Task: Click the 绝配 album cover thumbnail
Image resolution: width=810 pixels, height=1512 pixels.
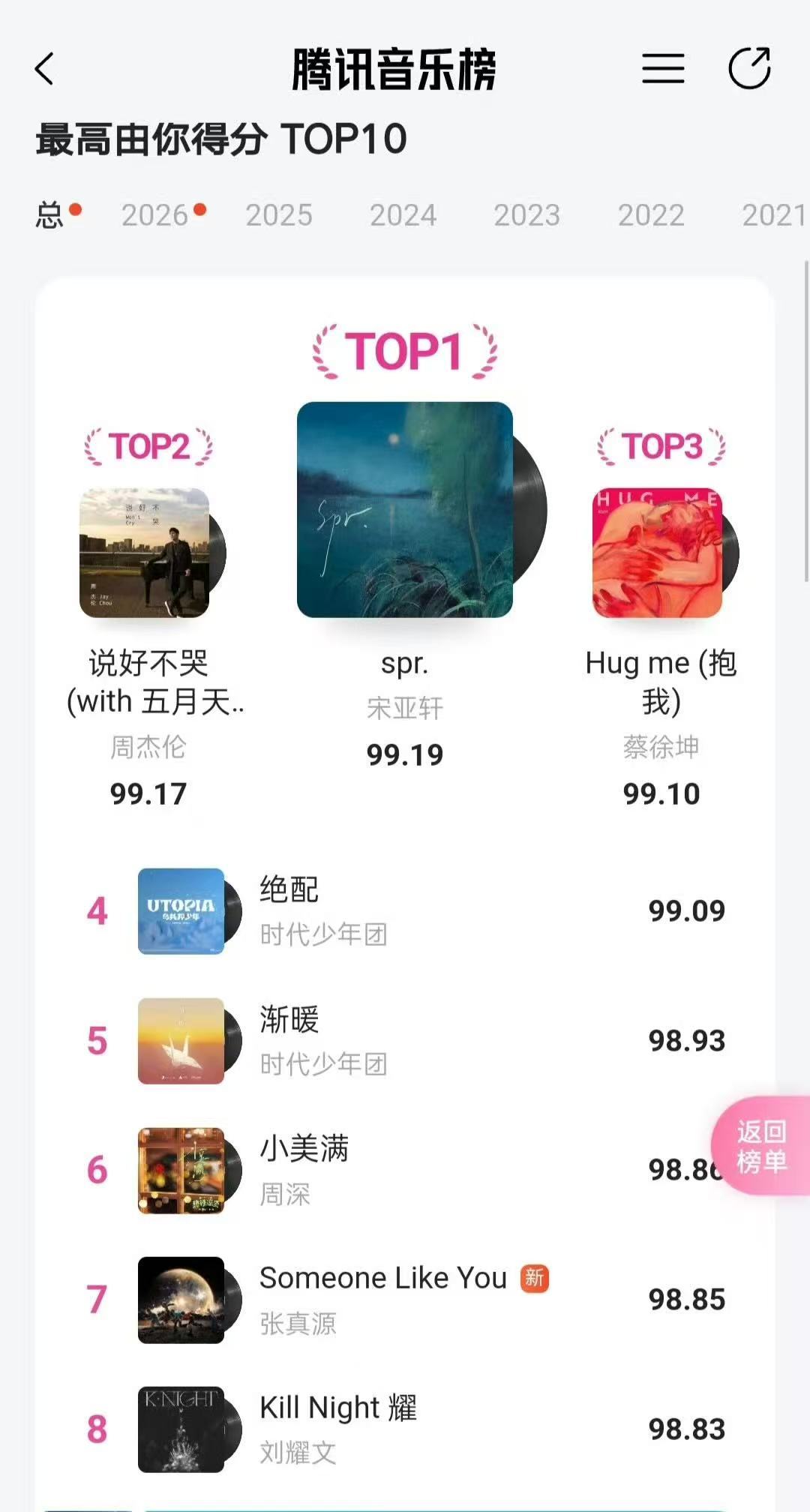Action: click(182, 911)
